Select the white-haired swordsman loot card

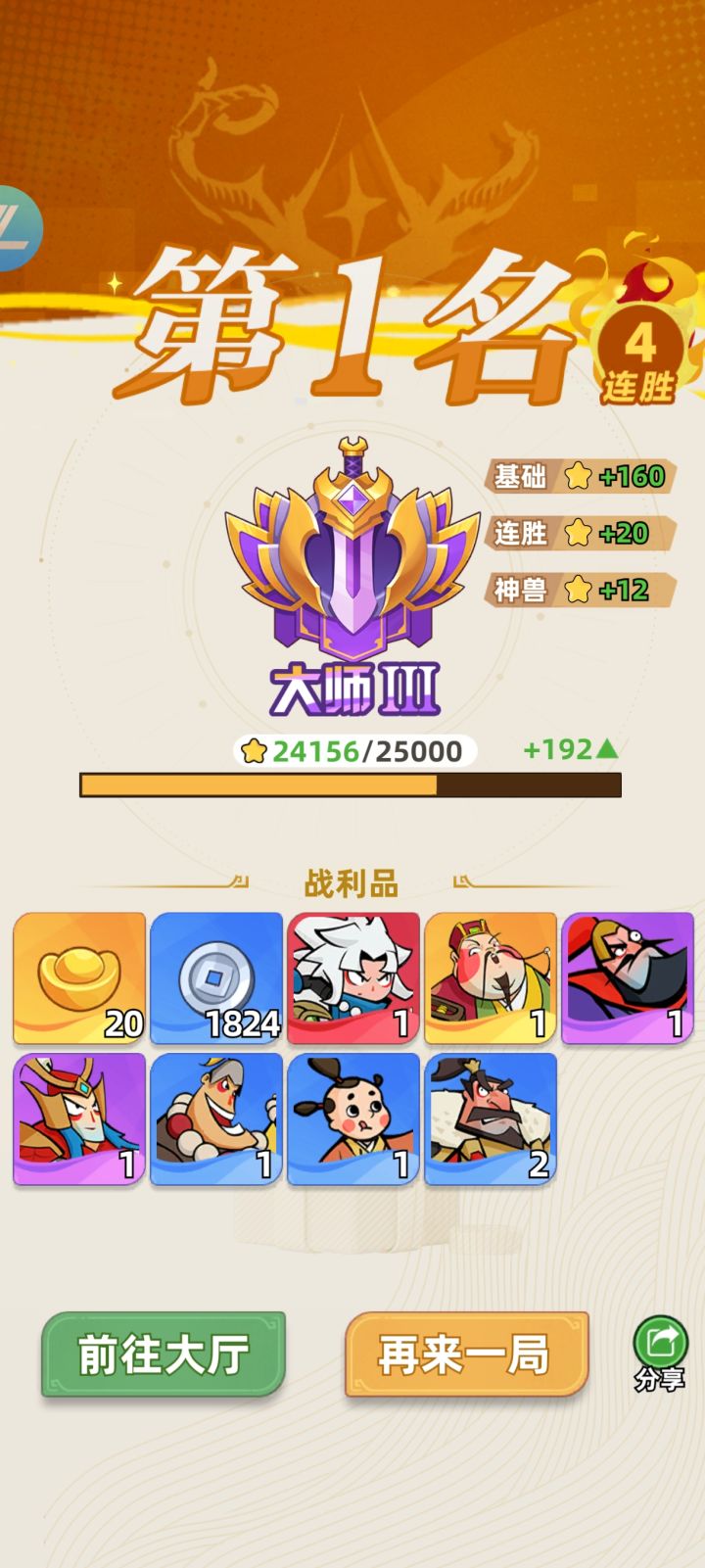point(351,976)
